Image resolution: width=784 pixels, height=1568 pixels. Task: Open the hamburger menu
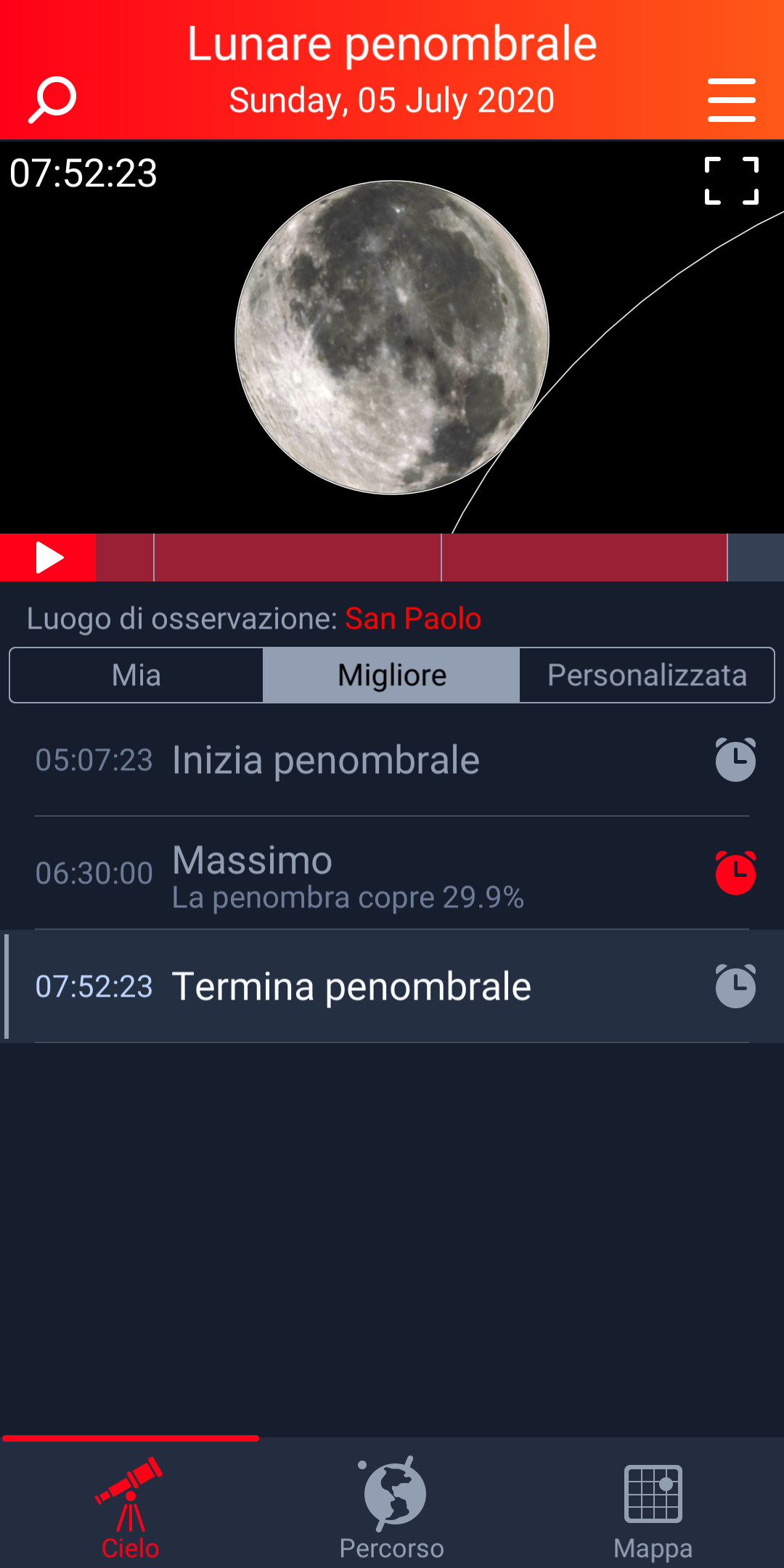pos(731,100)
